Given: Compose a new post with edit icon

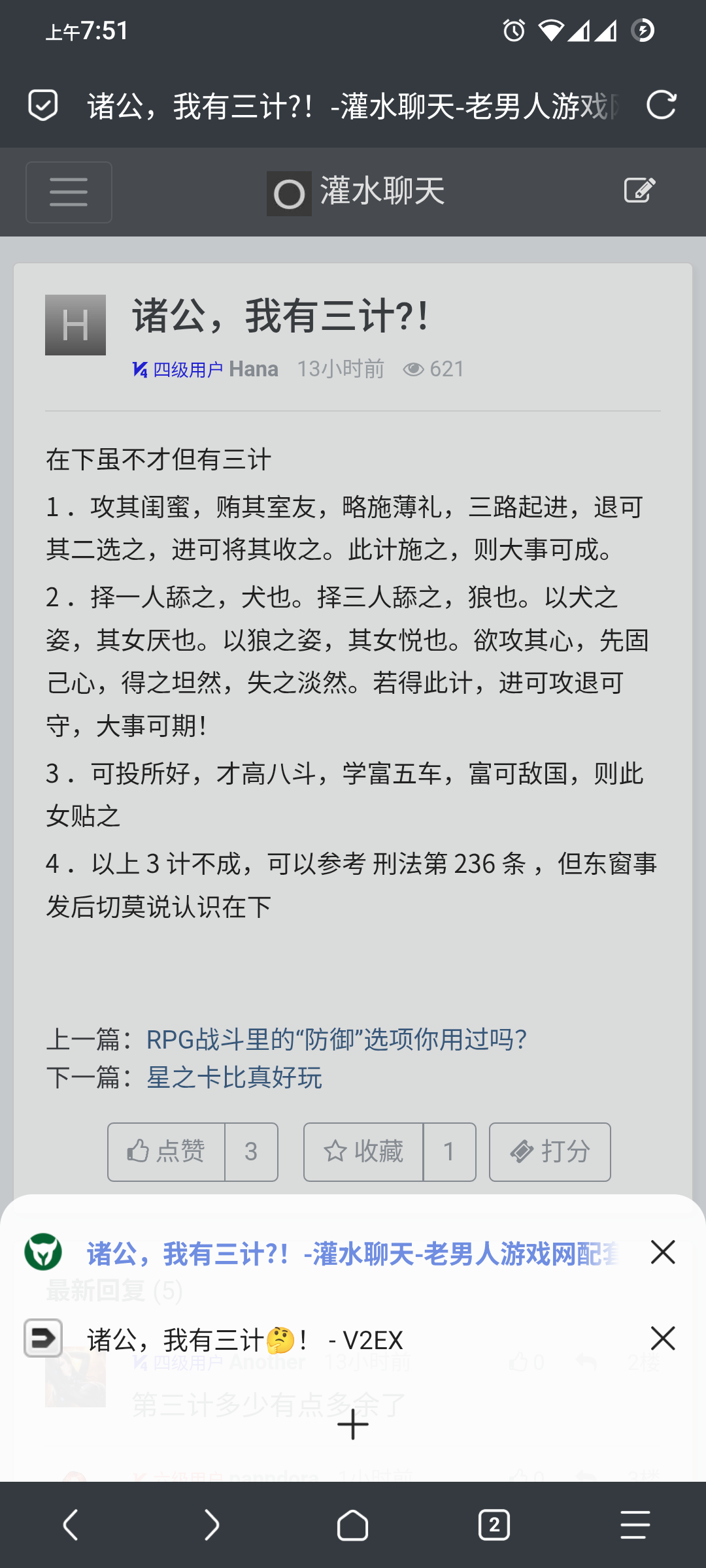Looking at the screenshot, I should click(x=639, y=191).
